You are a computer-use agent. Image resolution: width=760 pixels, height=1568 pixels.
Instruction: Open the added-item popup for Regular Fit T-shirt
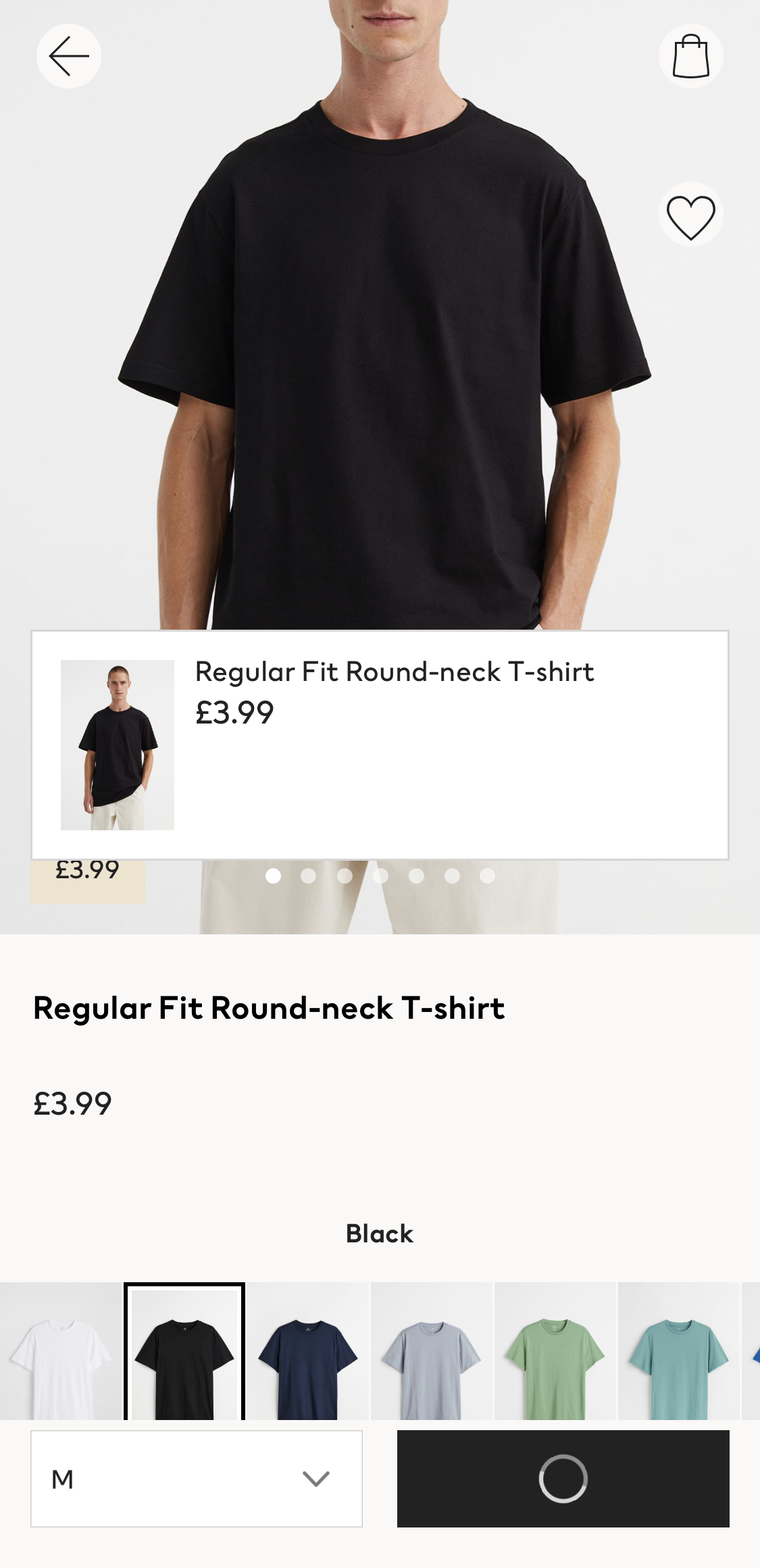(x=380, y=744)
